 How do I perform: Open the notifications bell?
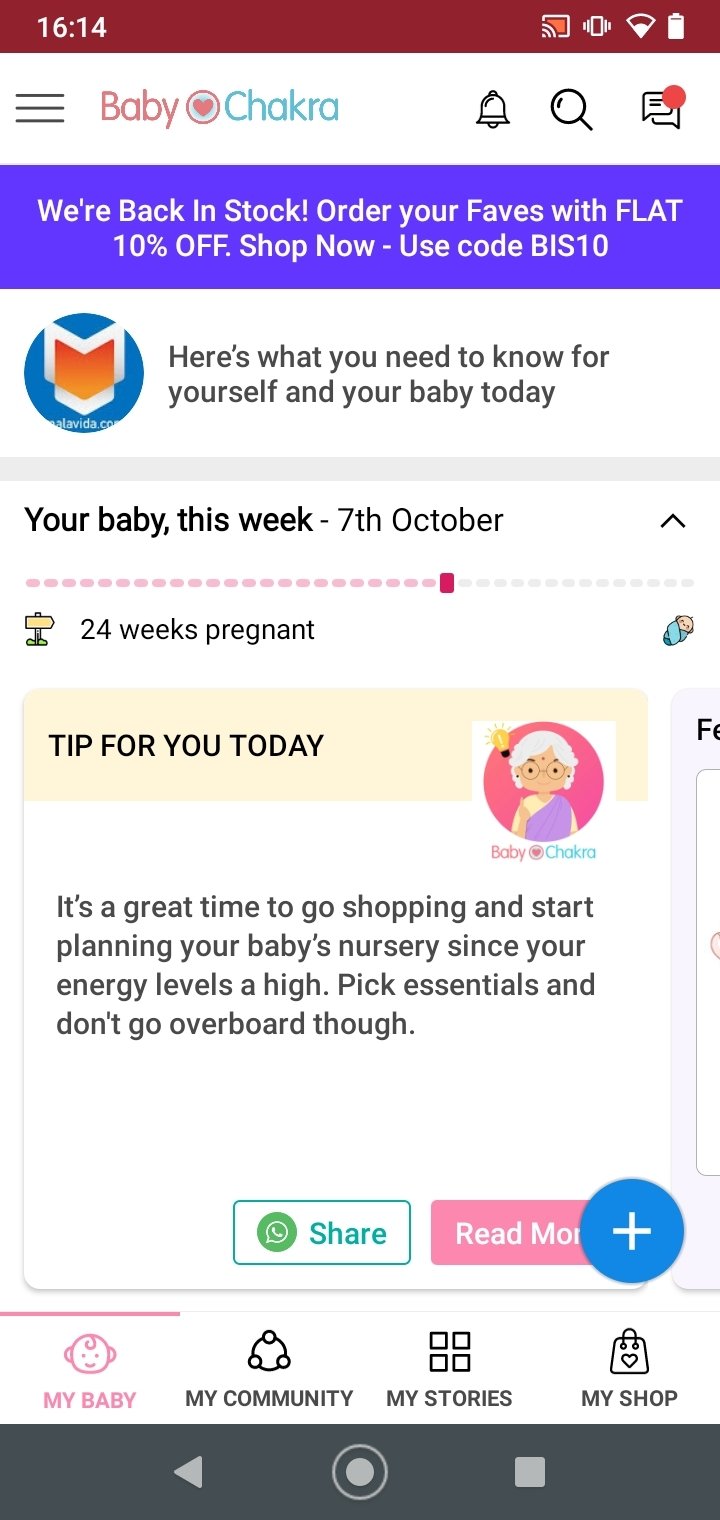click(x=492, y=109)
